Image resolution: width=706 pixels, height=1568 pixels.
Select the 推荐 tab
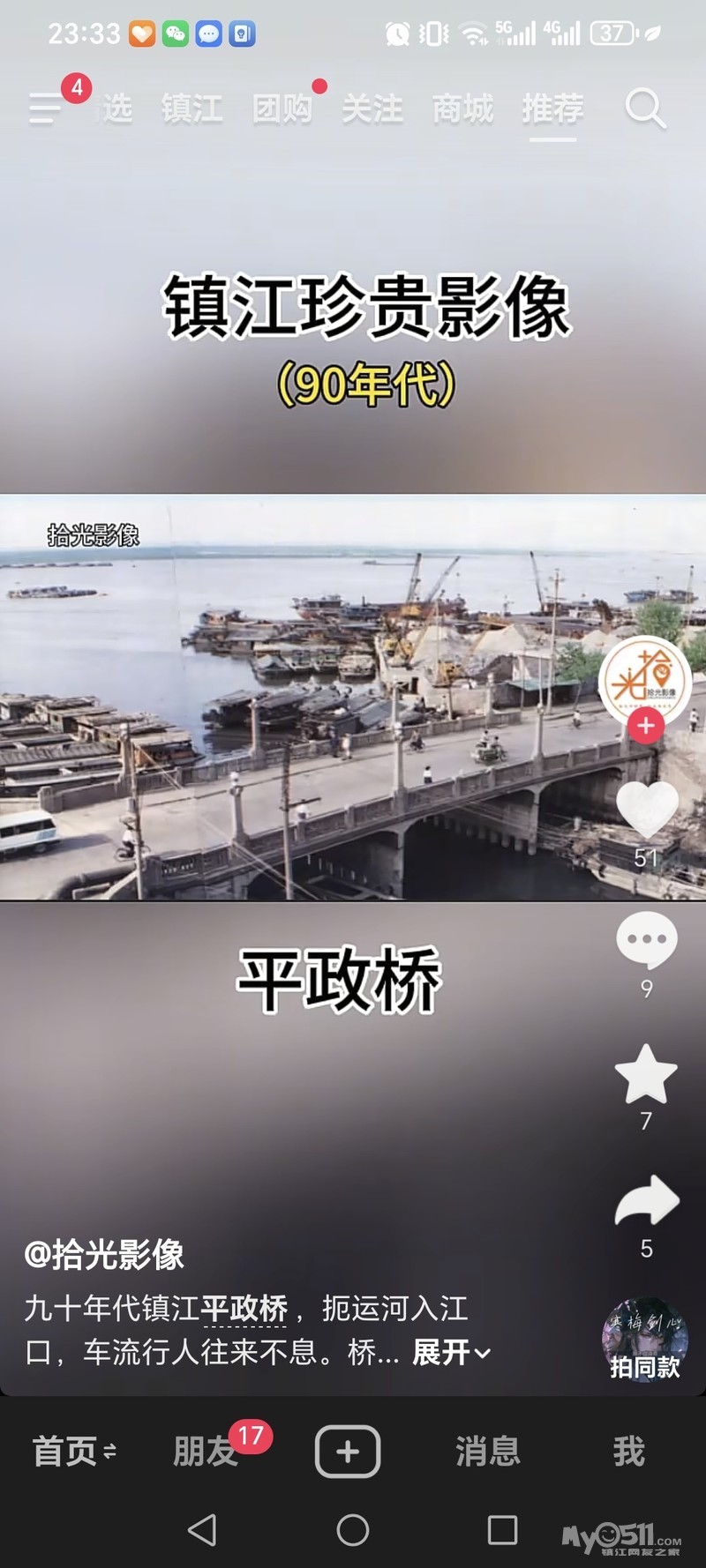click(552, 108)
